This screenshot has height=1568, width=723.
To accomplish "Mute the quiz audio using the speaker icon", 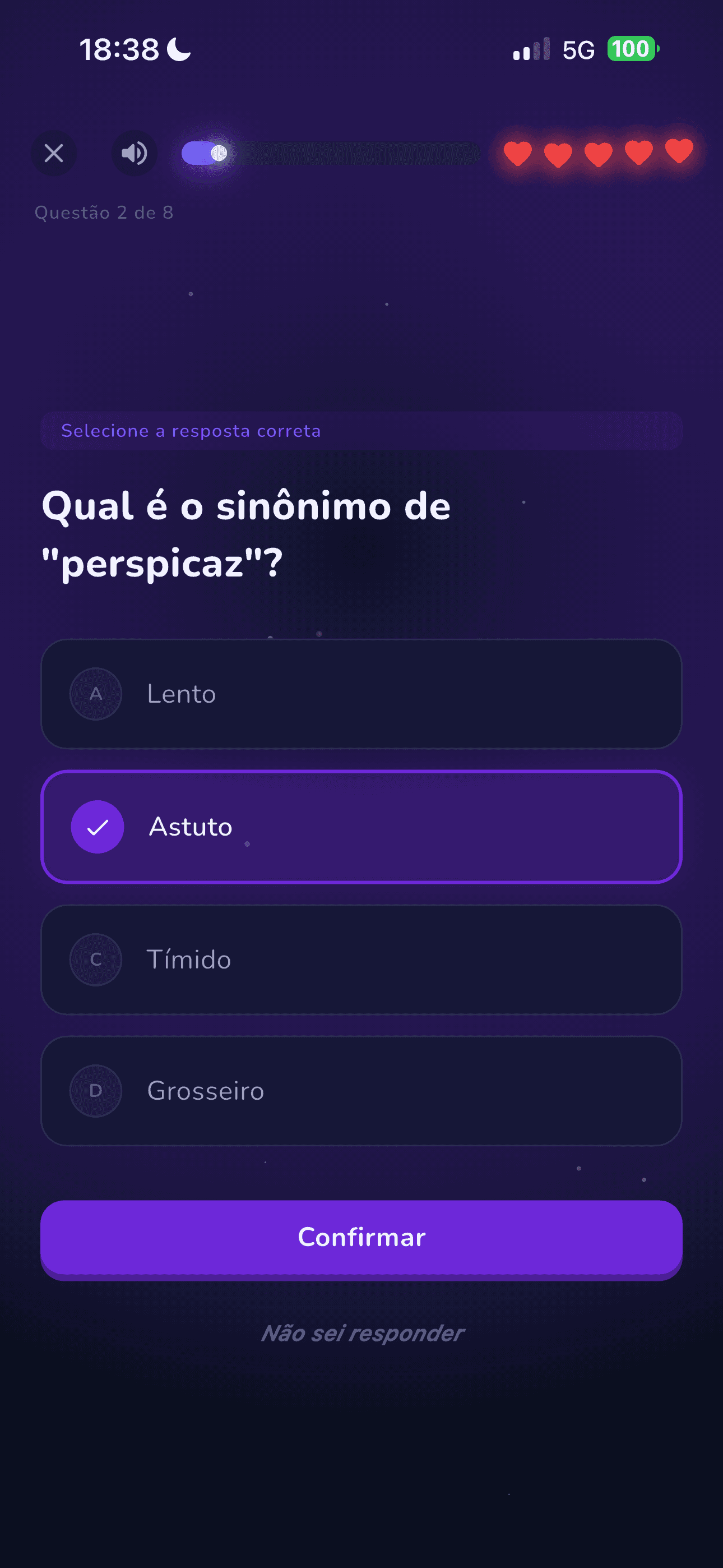I will pos(134,153).
